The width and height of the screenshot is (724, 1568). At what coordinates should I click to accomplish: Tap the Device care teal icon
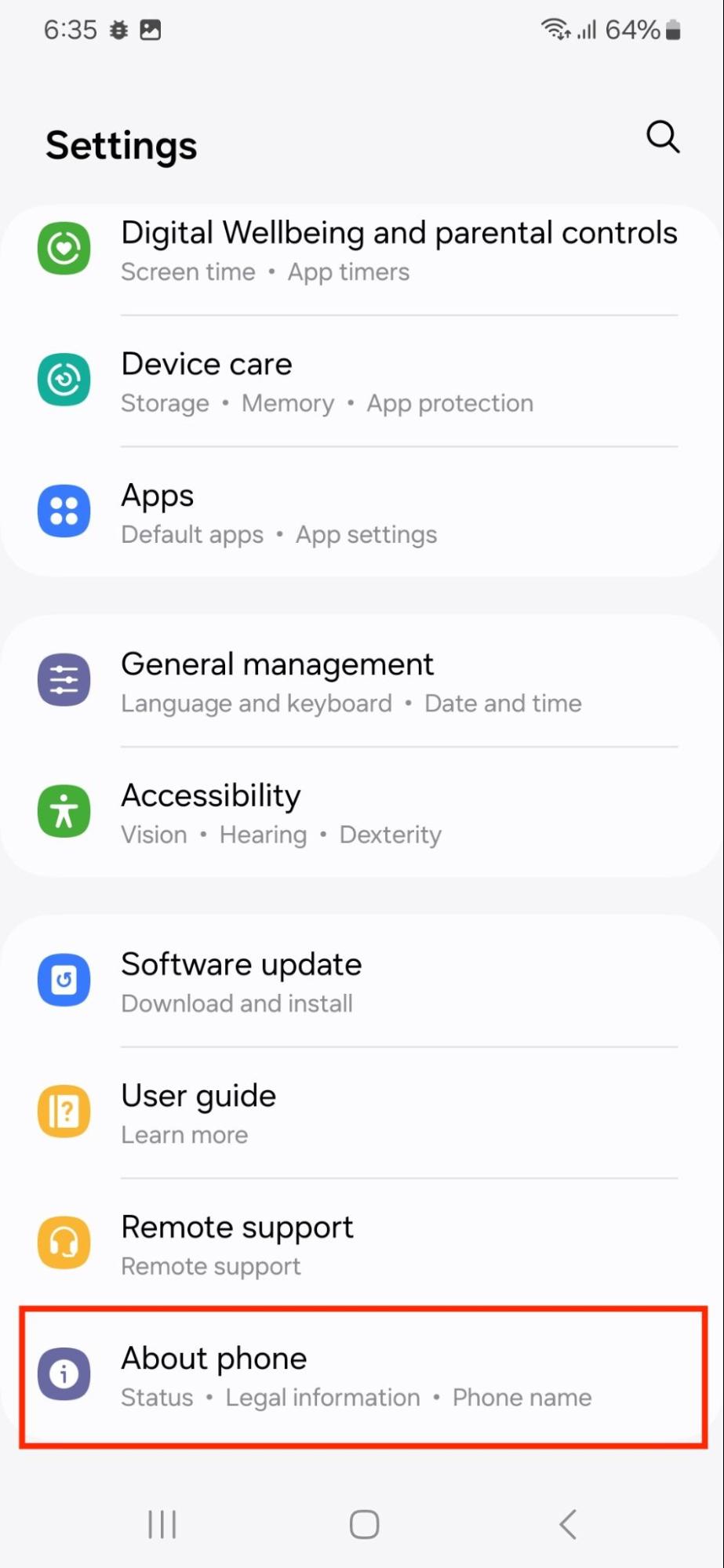[x=64, y=380]
